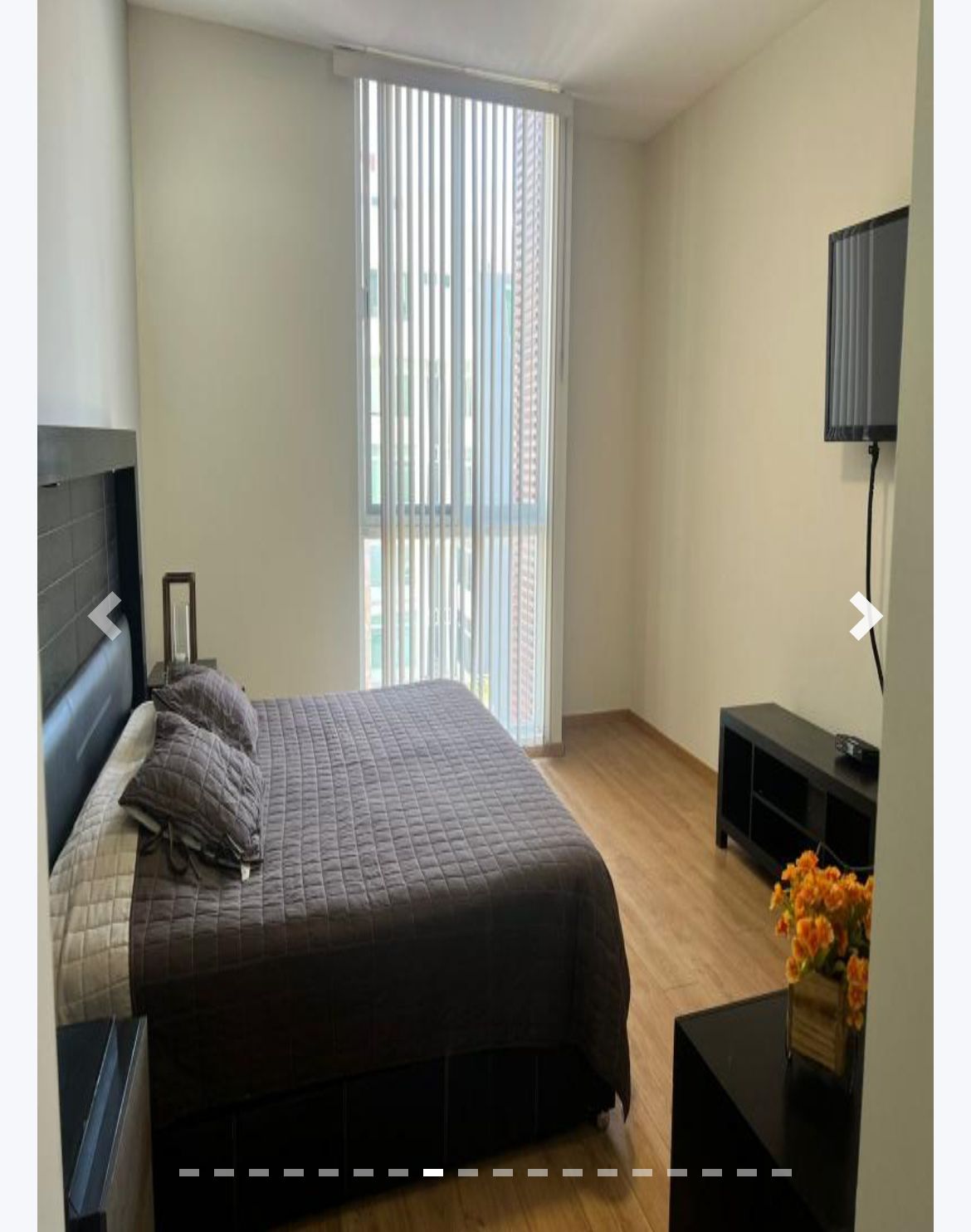Advance to the next photo

click(865, 616)
